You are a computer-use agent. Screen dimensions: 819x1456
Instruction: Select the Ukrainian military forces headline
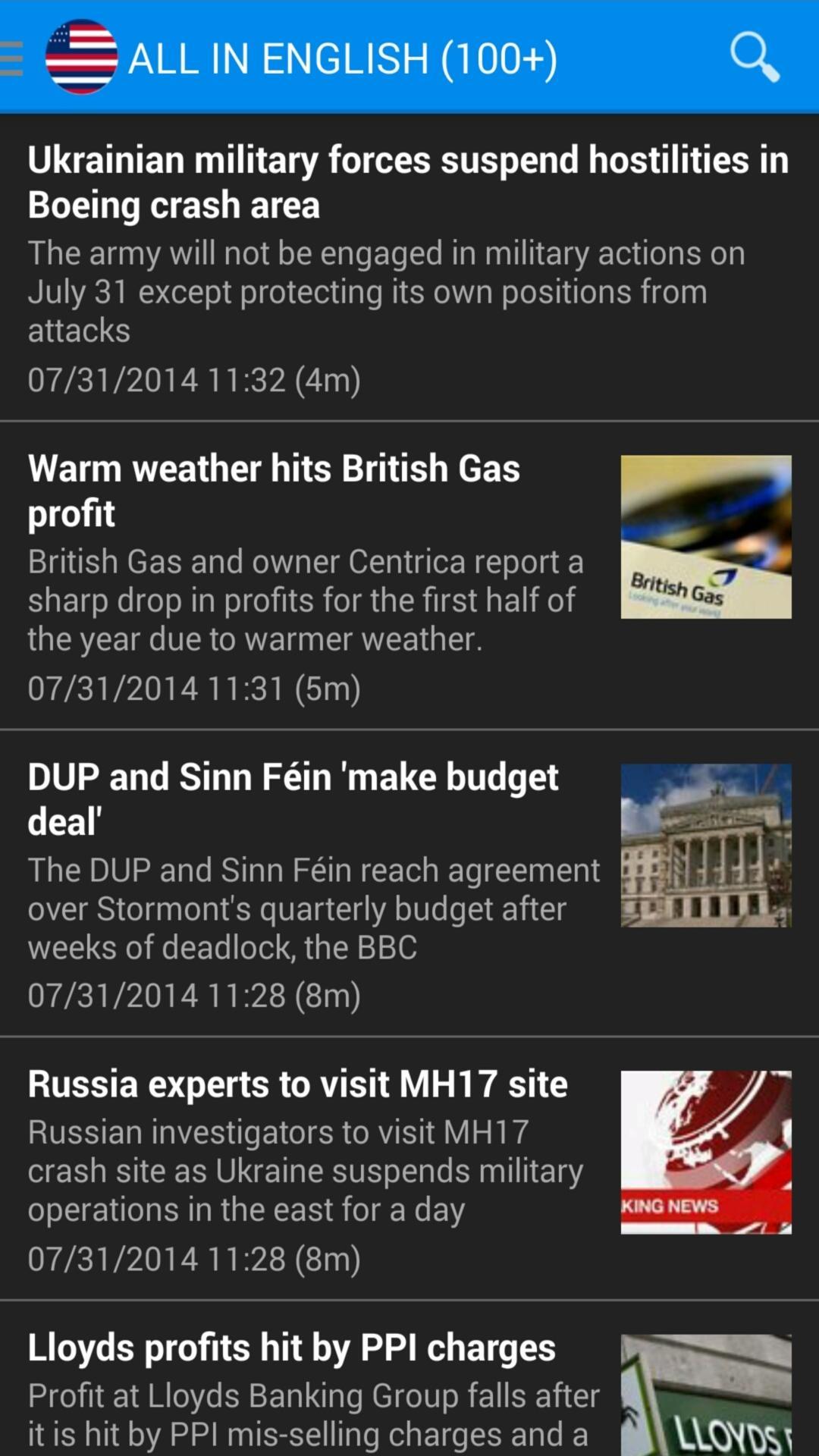(x=407, y=182)
